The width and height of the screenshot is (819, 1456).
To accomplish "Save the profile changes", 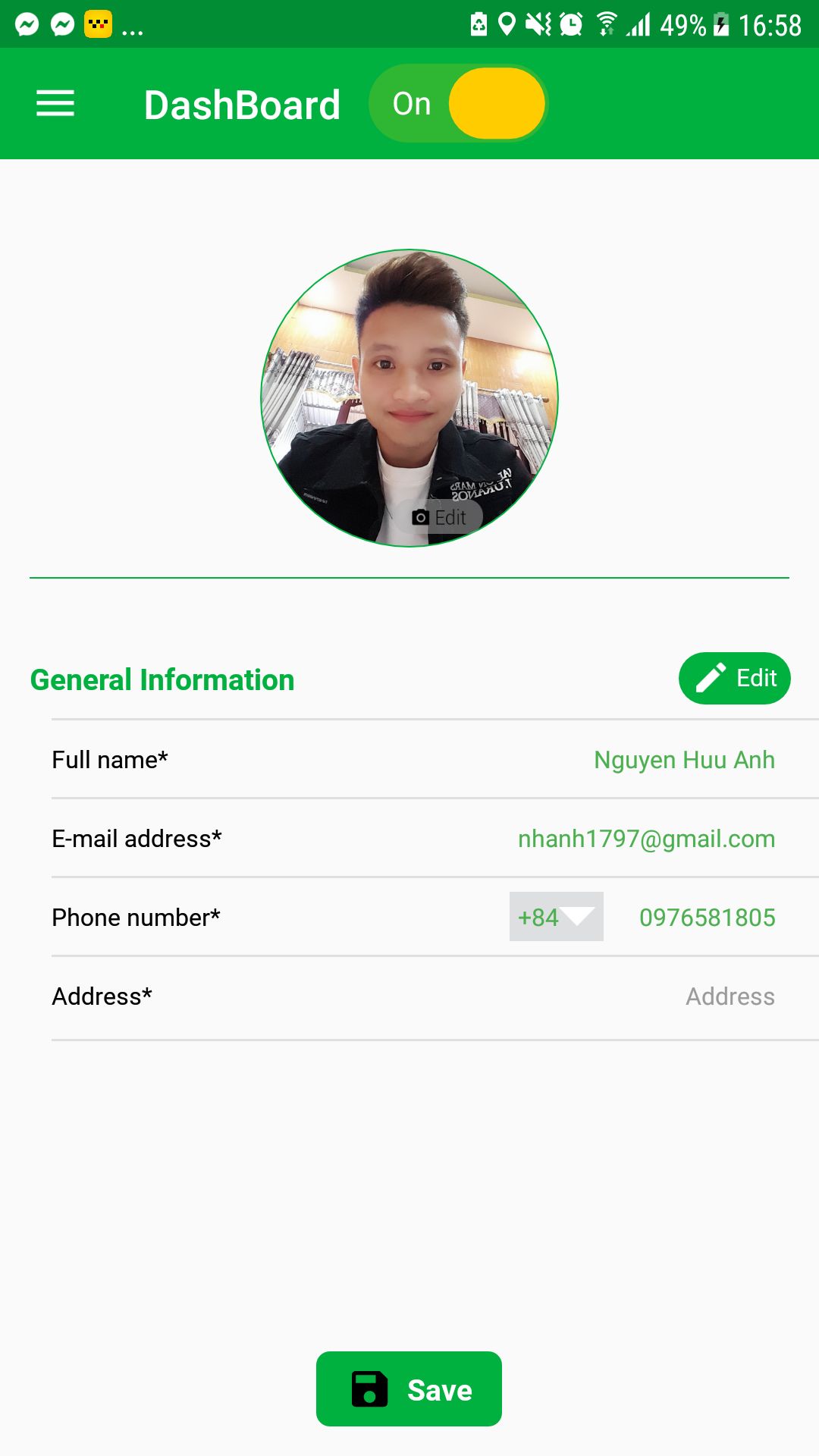I will pos(409,1389).
